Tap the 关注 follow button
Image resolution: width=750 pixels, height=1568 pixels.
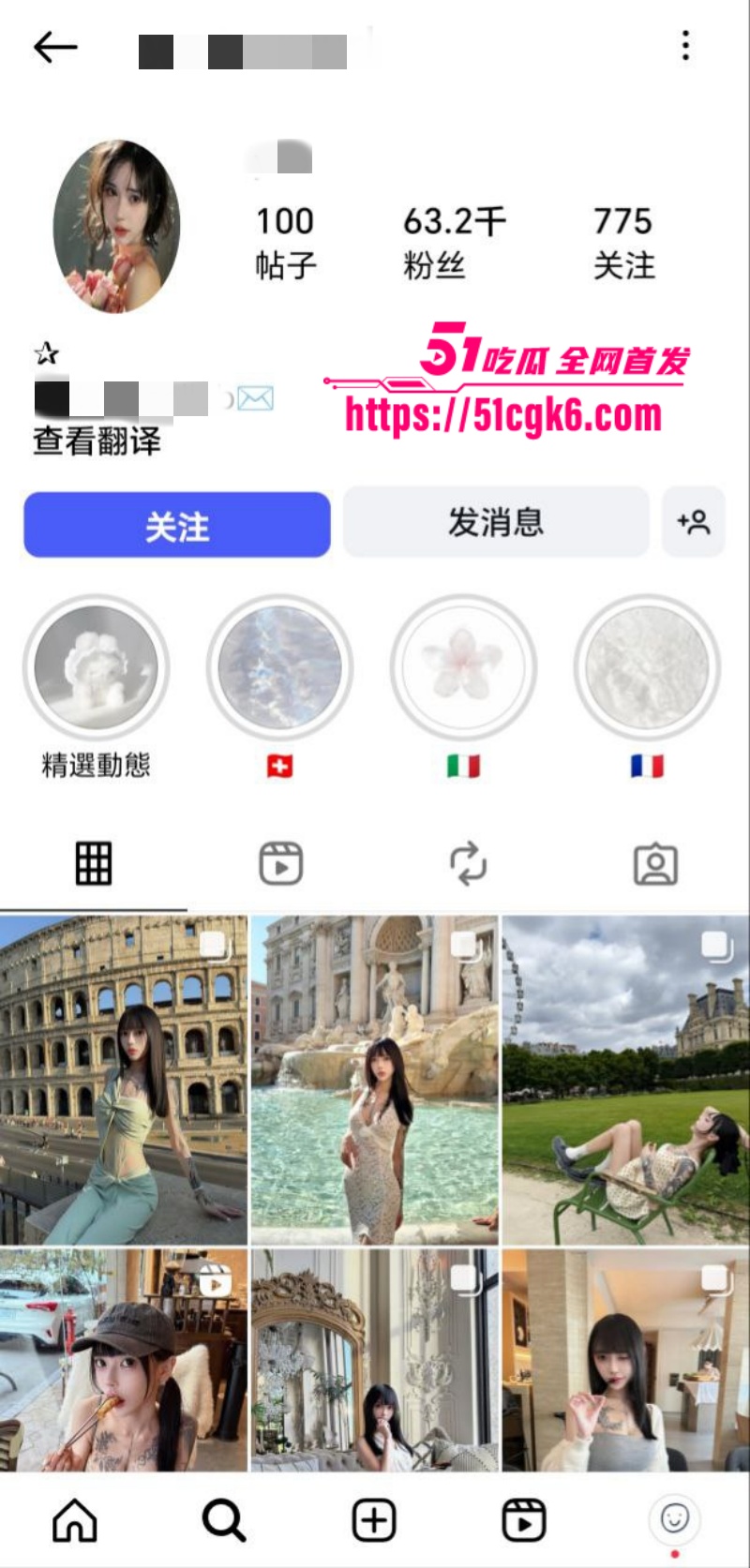tap(176, 525)
